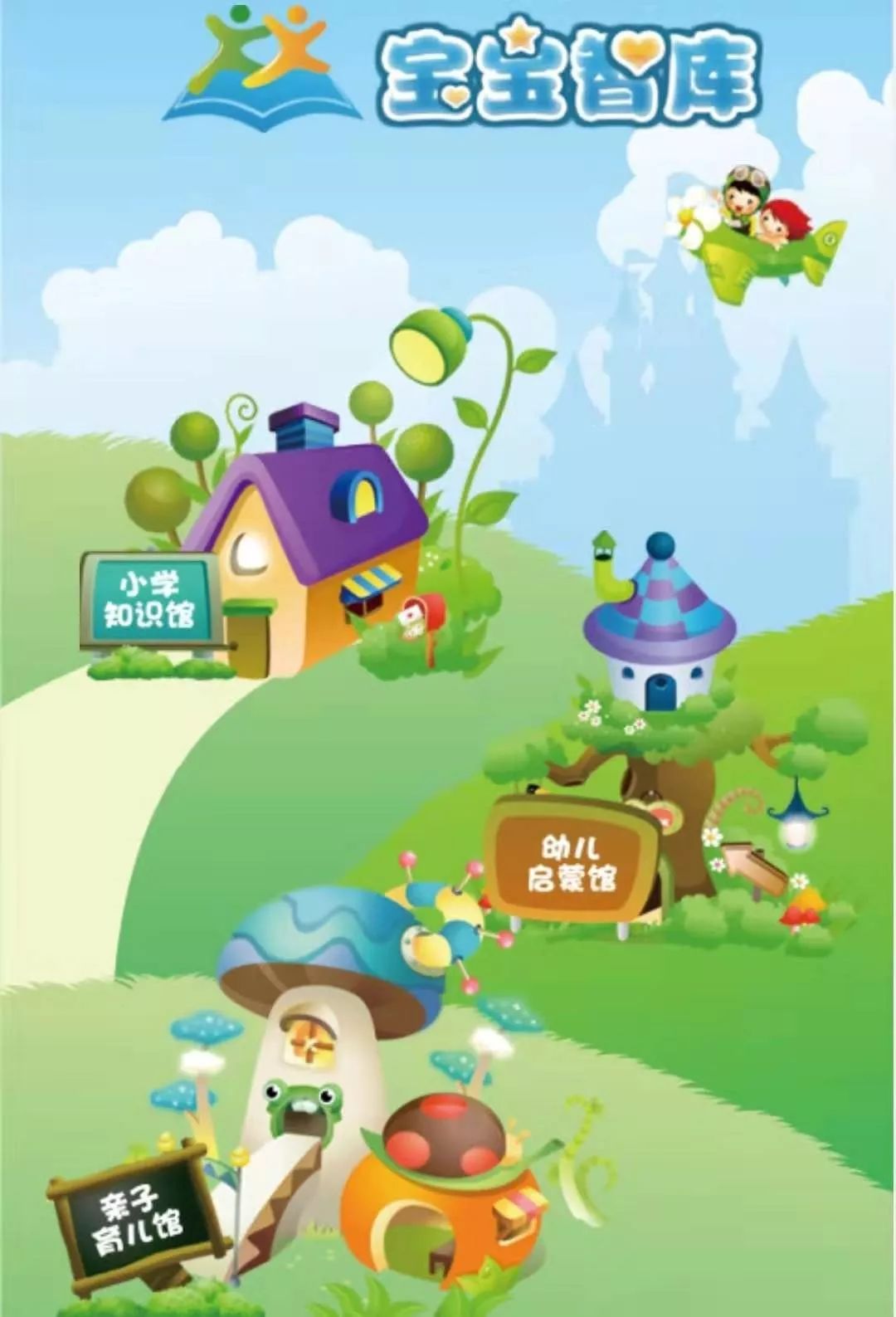
Task: Open the 小学知识馆 signboard
Action: [x=150, y=601]
